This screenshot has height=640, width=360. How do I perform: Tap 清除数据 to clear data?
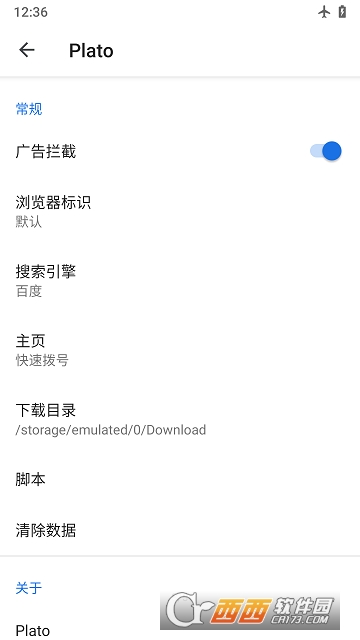coord(180,531)
